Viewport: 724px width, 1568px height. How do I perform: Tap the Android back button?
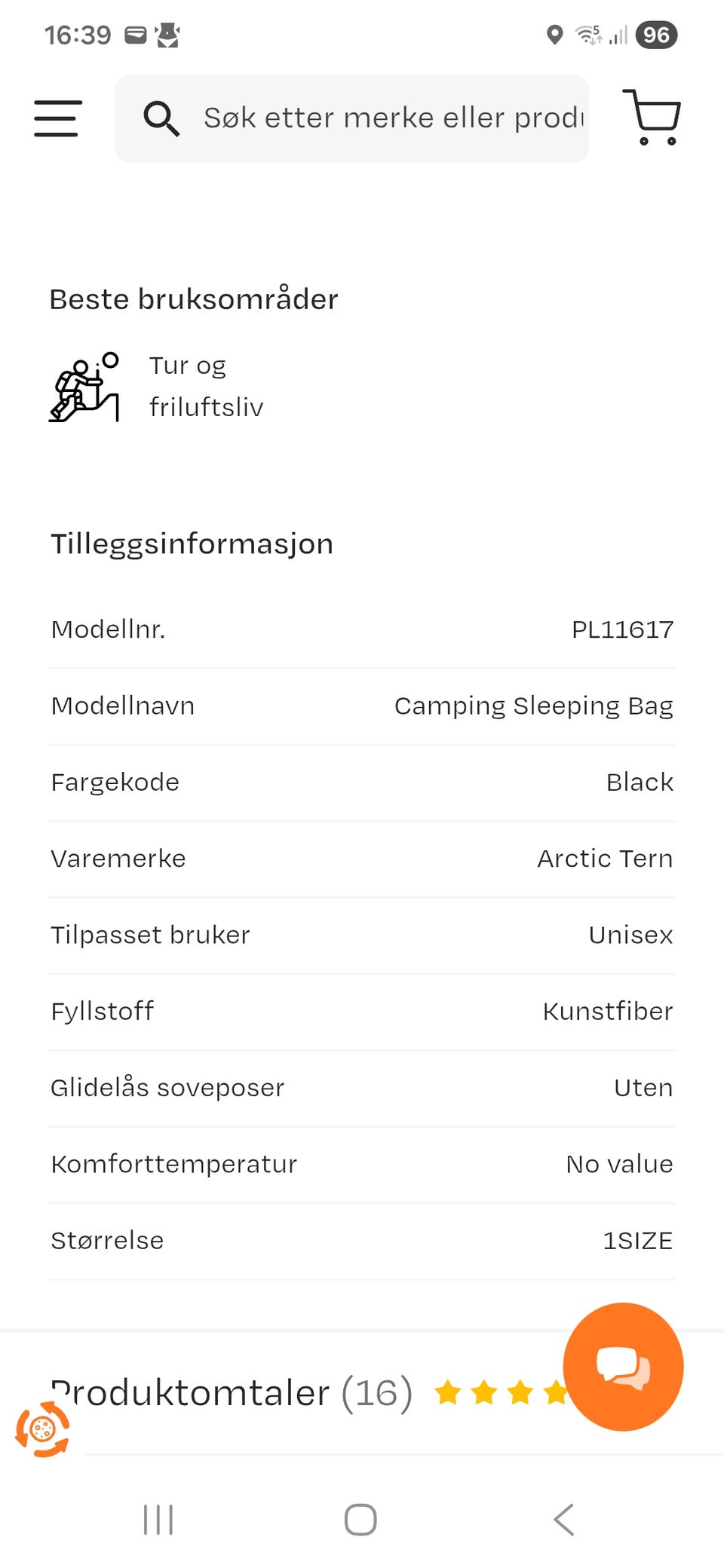[563, 1520]
